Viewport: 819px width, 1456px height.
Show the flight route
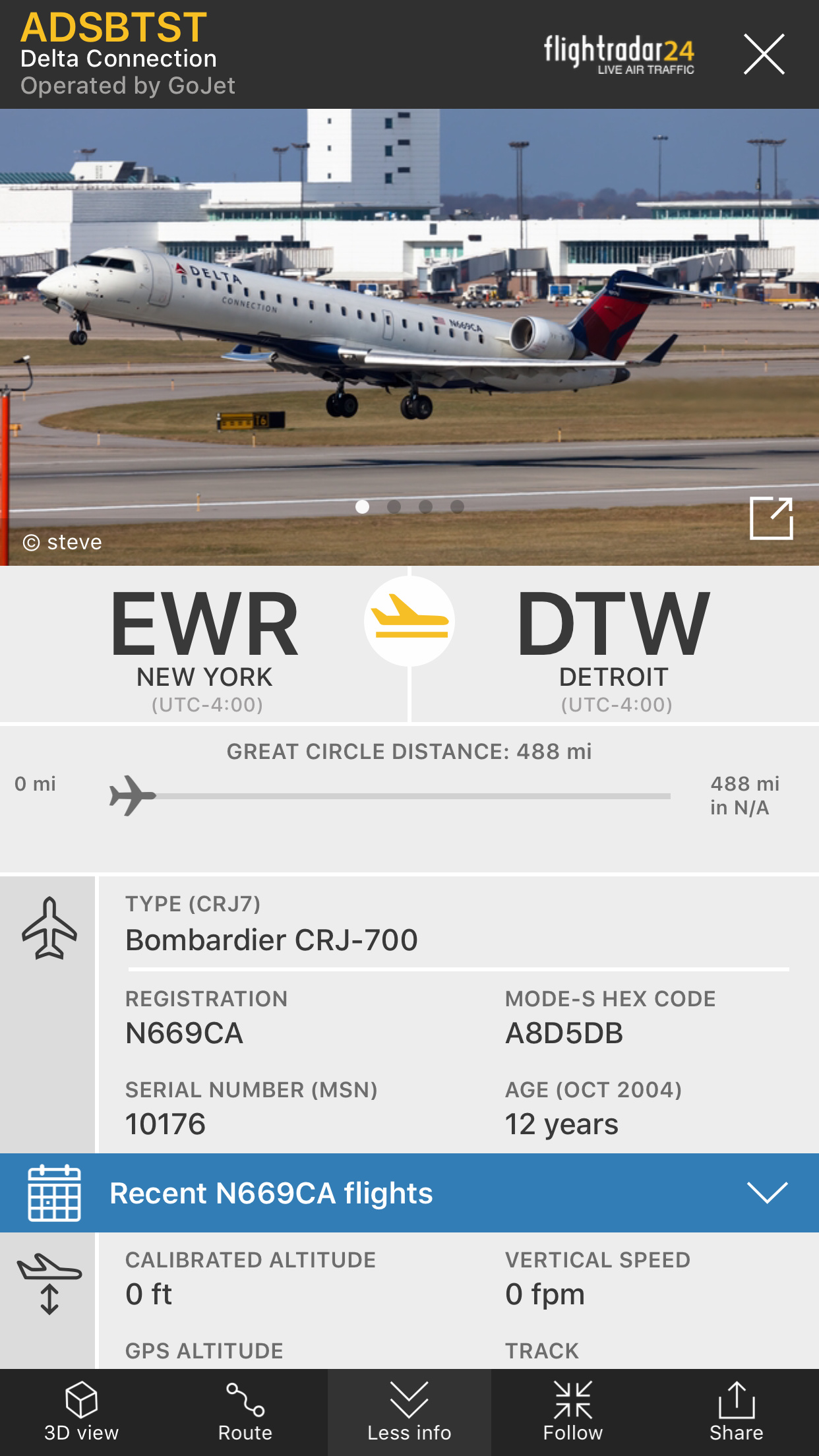(245, 1412)
